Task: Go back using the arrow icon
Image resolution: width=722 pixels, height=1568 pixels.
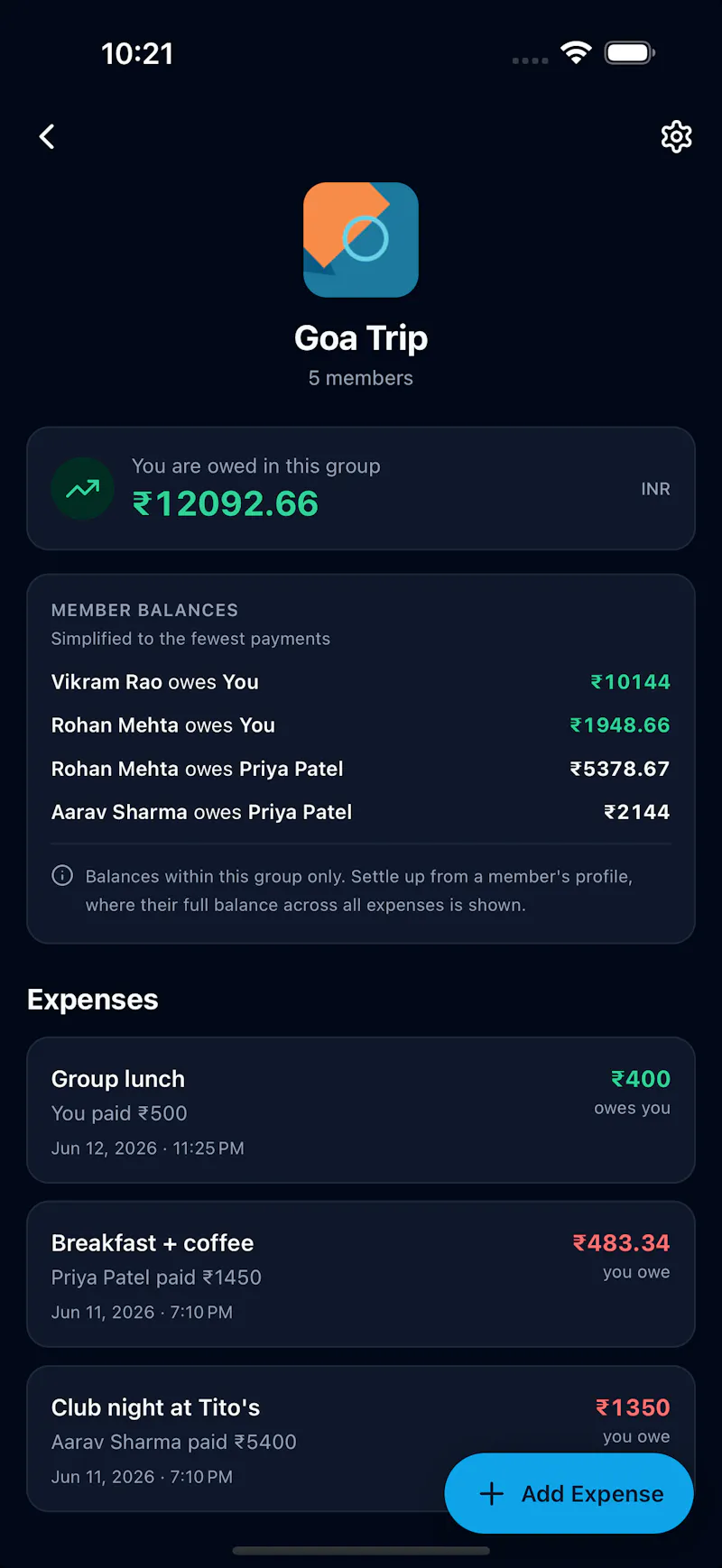Action: pos(47,136)
